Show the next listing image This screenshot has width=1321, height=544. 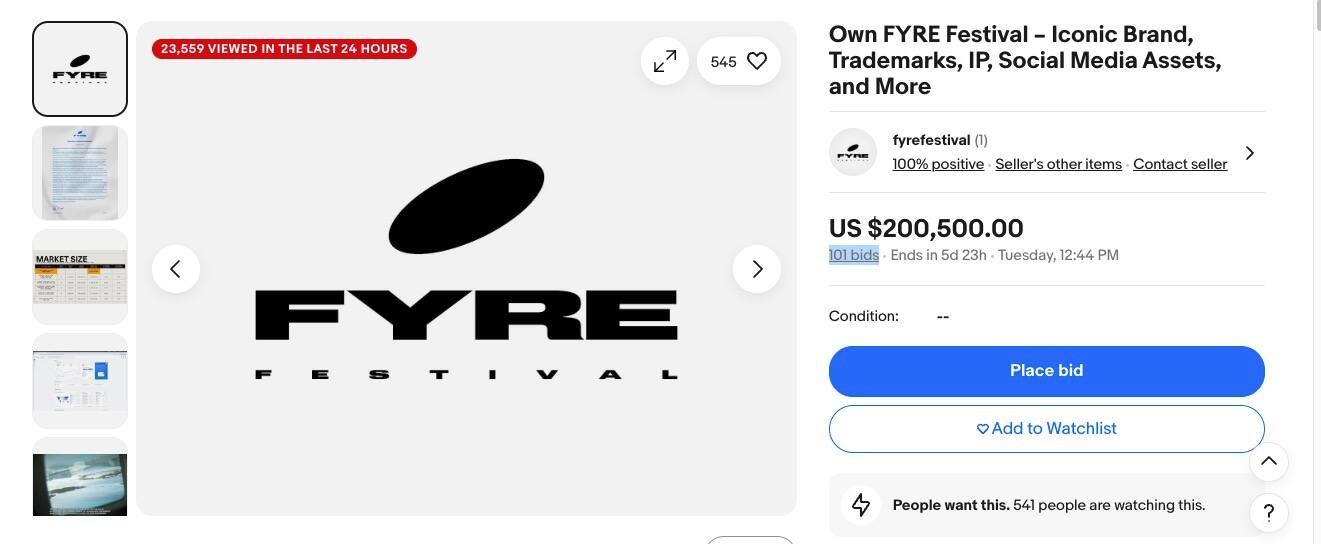coord(757,269)
